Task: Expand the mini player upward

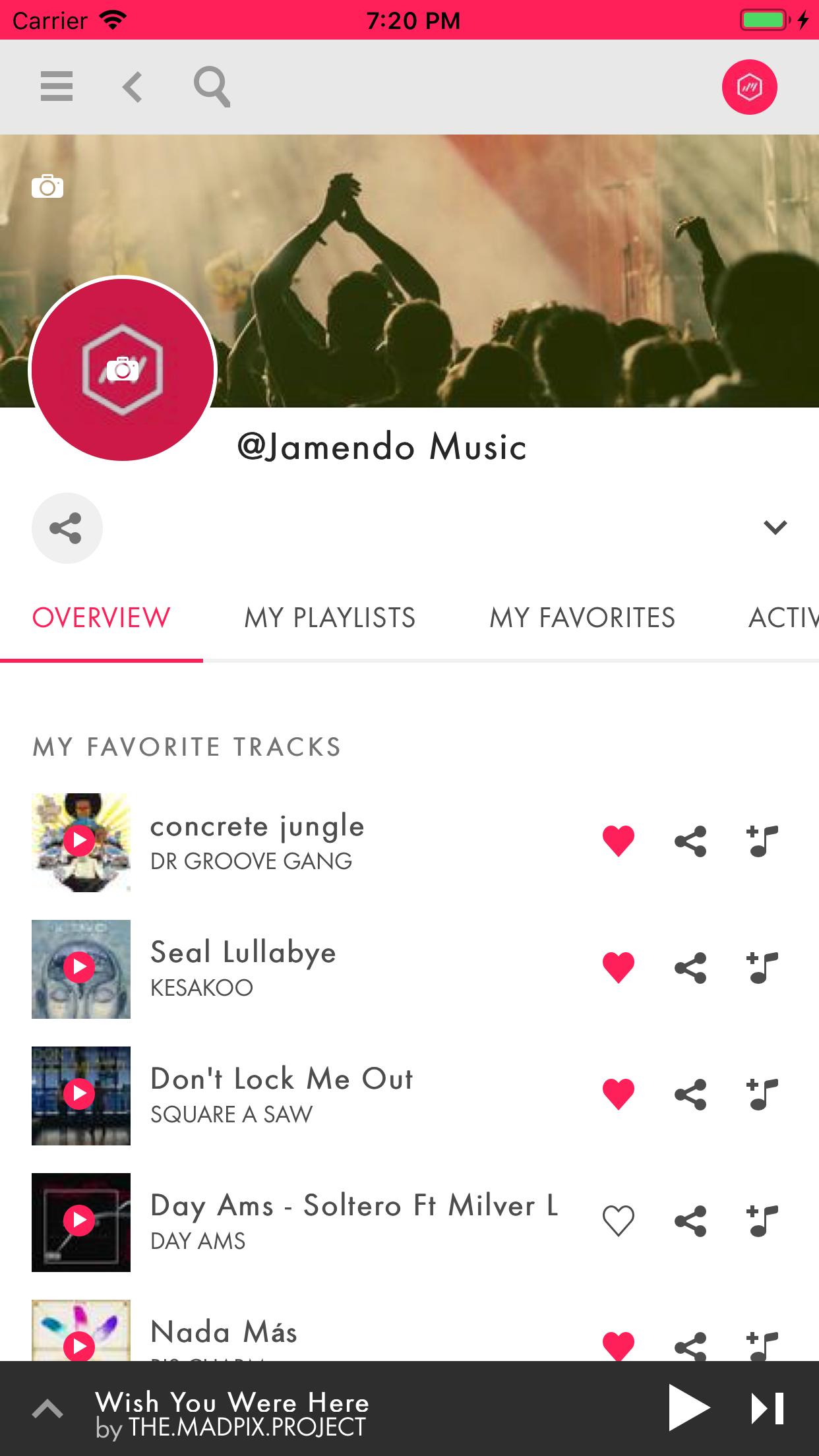Action: (47, 1409)
